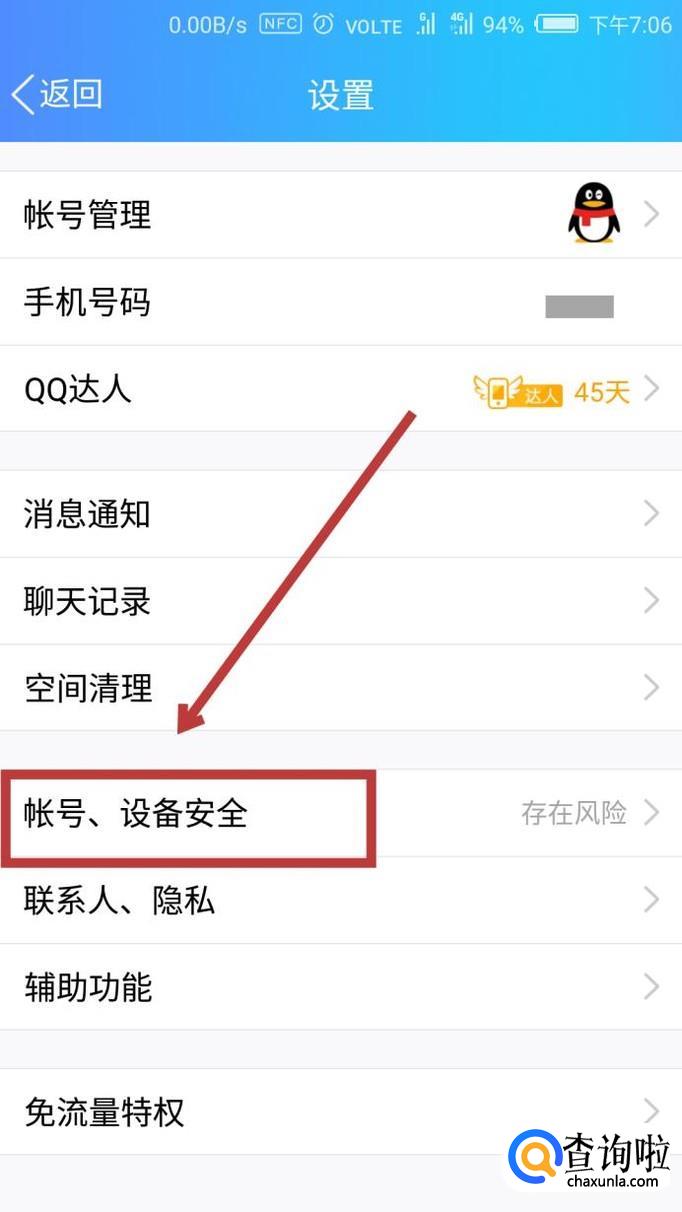This screenshot has height=1212, width=682.
Task: Open 免流量特权 row
Action: point(340,1111)
